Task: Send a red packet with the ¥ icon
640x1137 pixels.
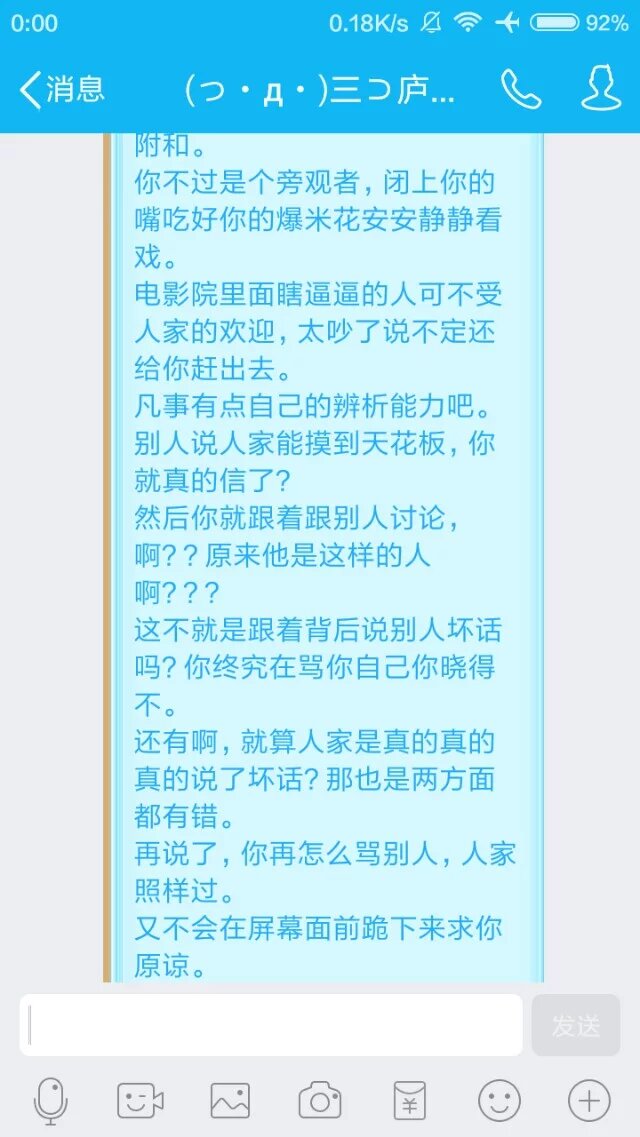Action: click(410, 1100)
